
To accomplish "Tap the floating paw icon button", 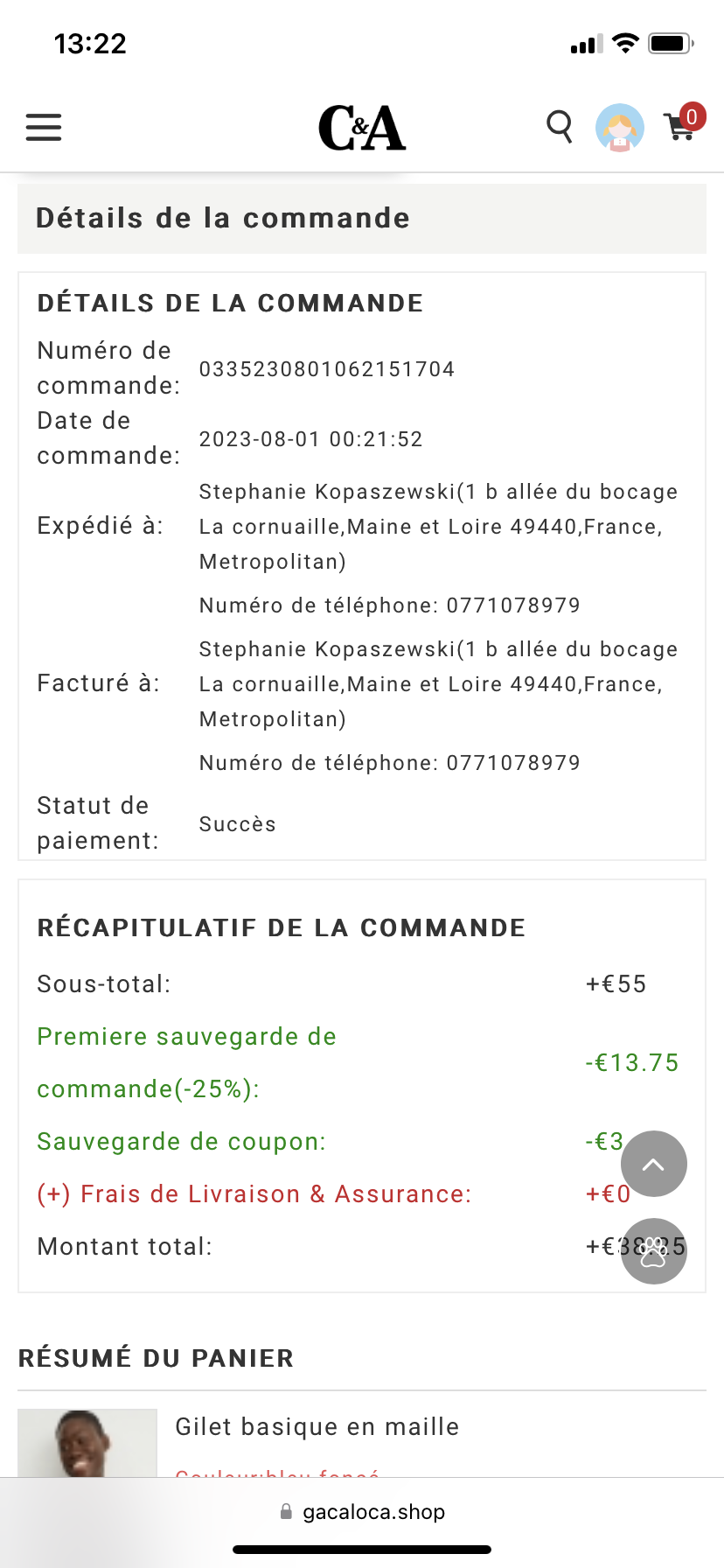I will (654, 1251).
